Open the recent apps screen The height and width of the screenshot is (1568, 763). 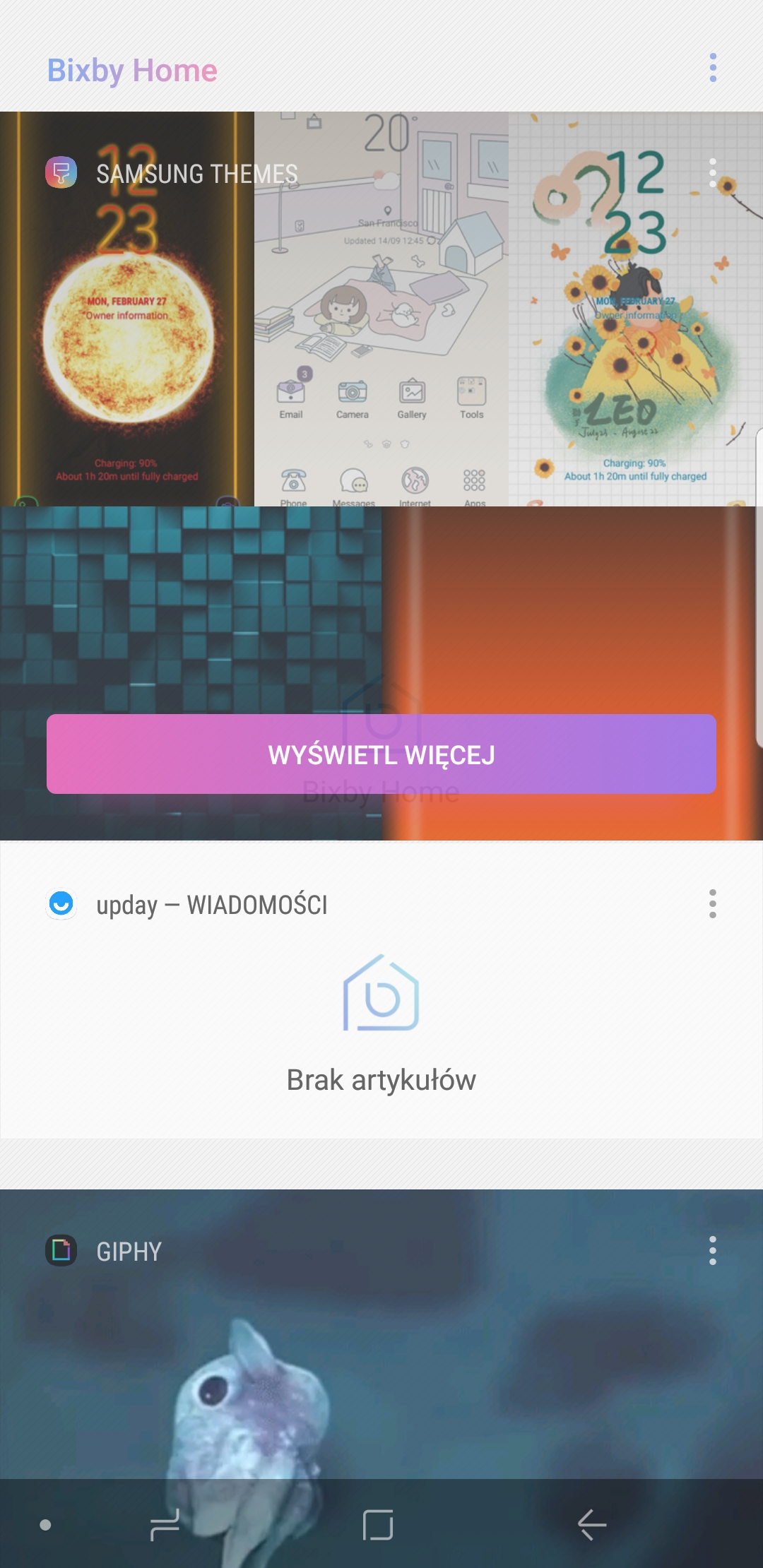pos(165,1525)
